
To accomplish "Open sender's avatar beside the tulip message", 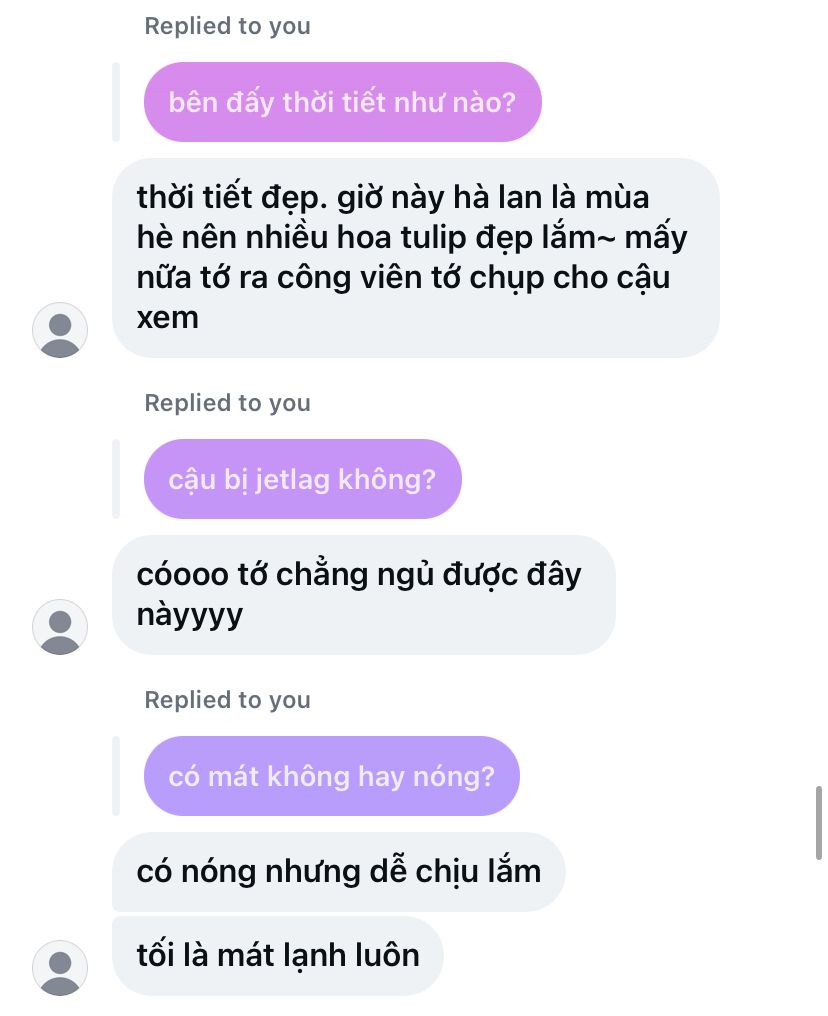I will pyautogui.click(x=60, y=330).
